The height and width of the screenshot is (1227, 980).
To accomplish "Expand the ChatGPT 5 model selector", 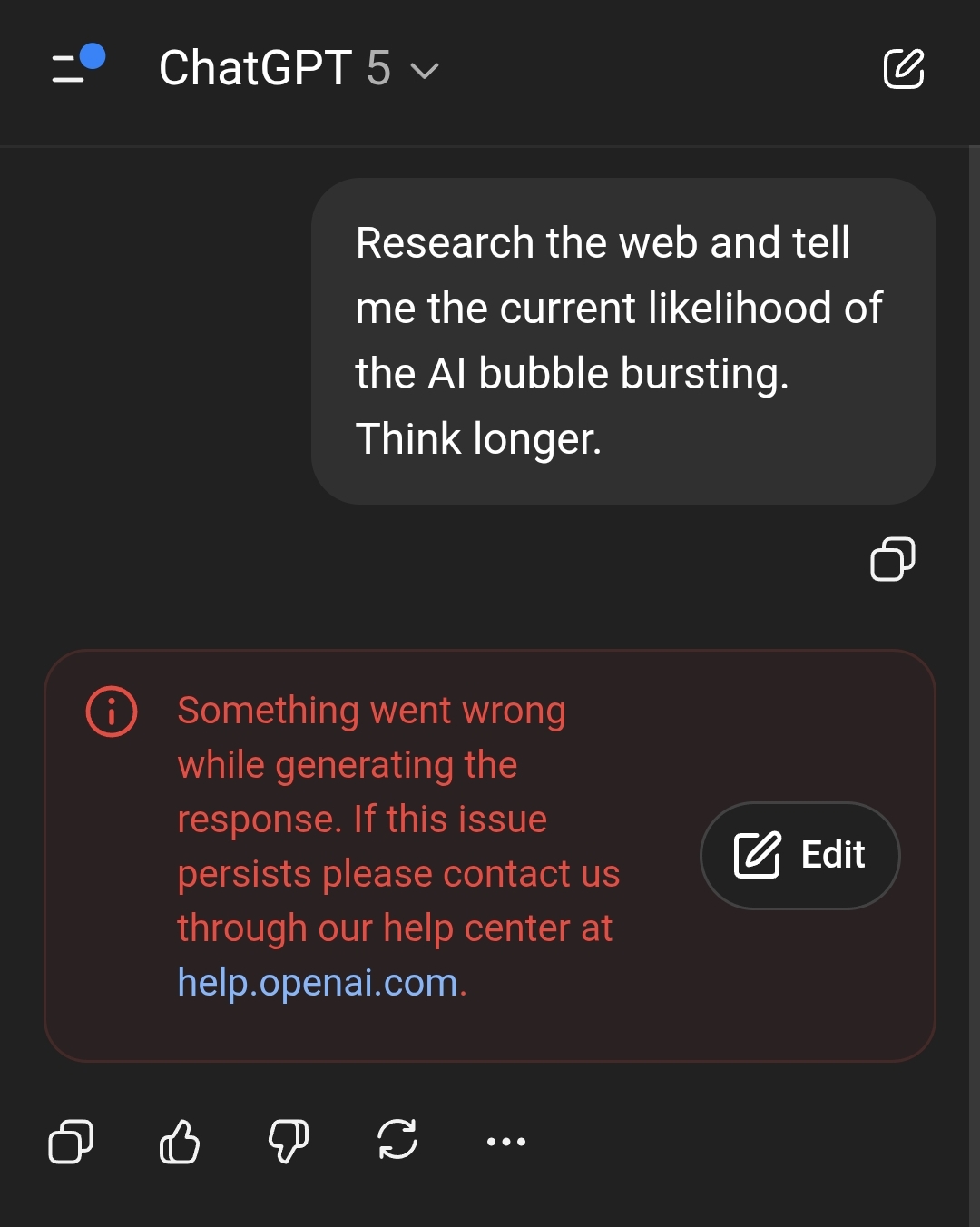I will [299, 69].
